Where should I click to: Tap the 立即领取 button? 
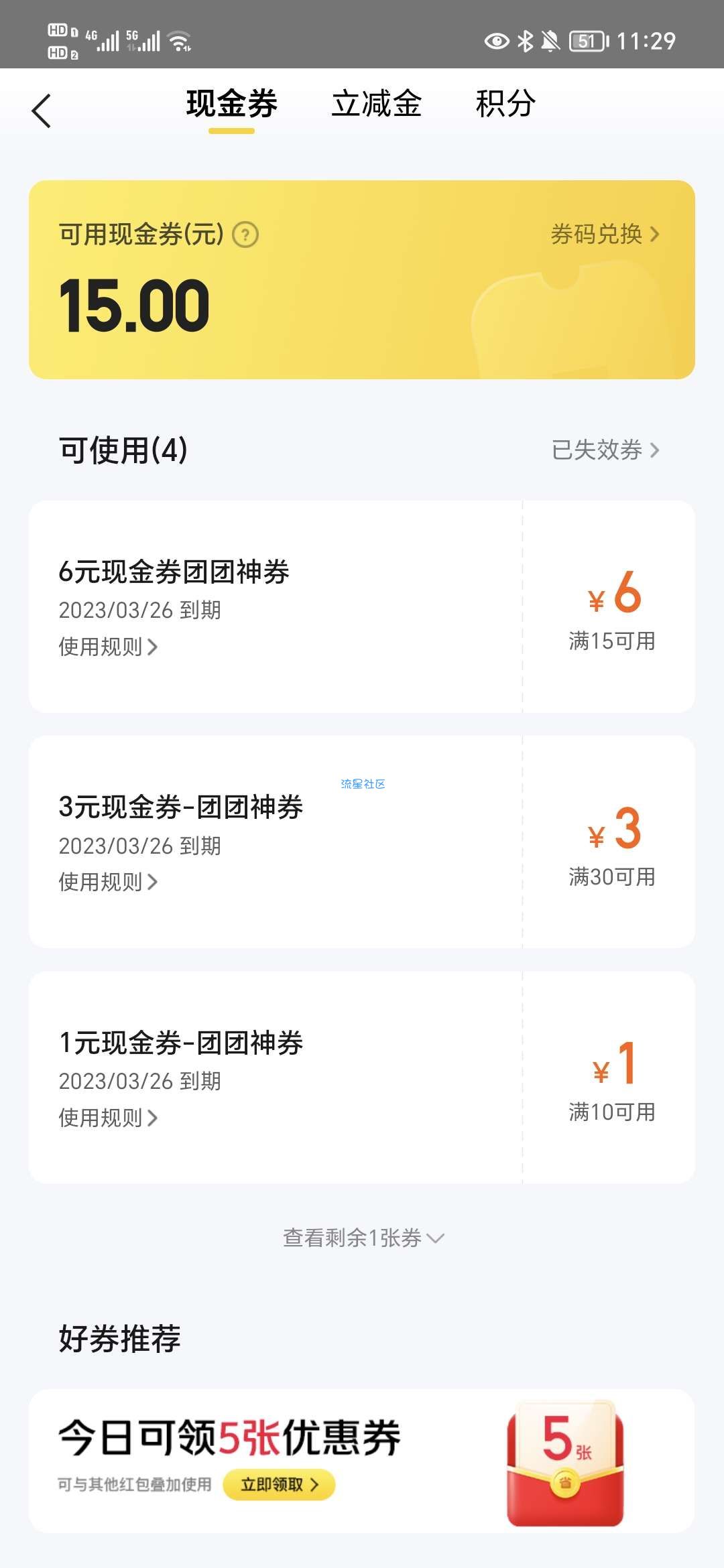[x=279, y=1485]
